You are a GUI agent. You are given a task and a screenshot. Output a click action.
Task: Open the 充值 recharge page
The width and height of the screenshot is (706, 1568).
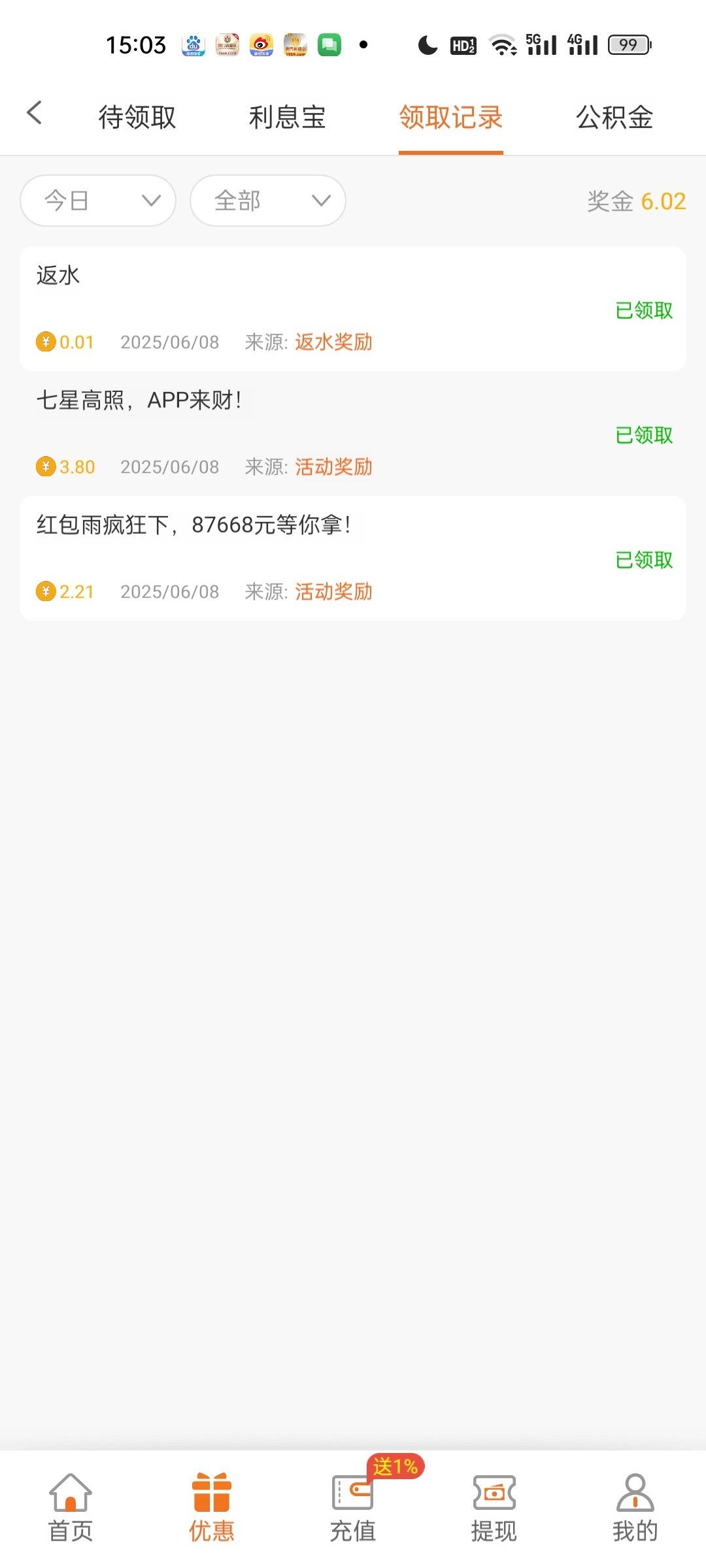coord(353,1507)
